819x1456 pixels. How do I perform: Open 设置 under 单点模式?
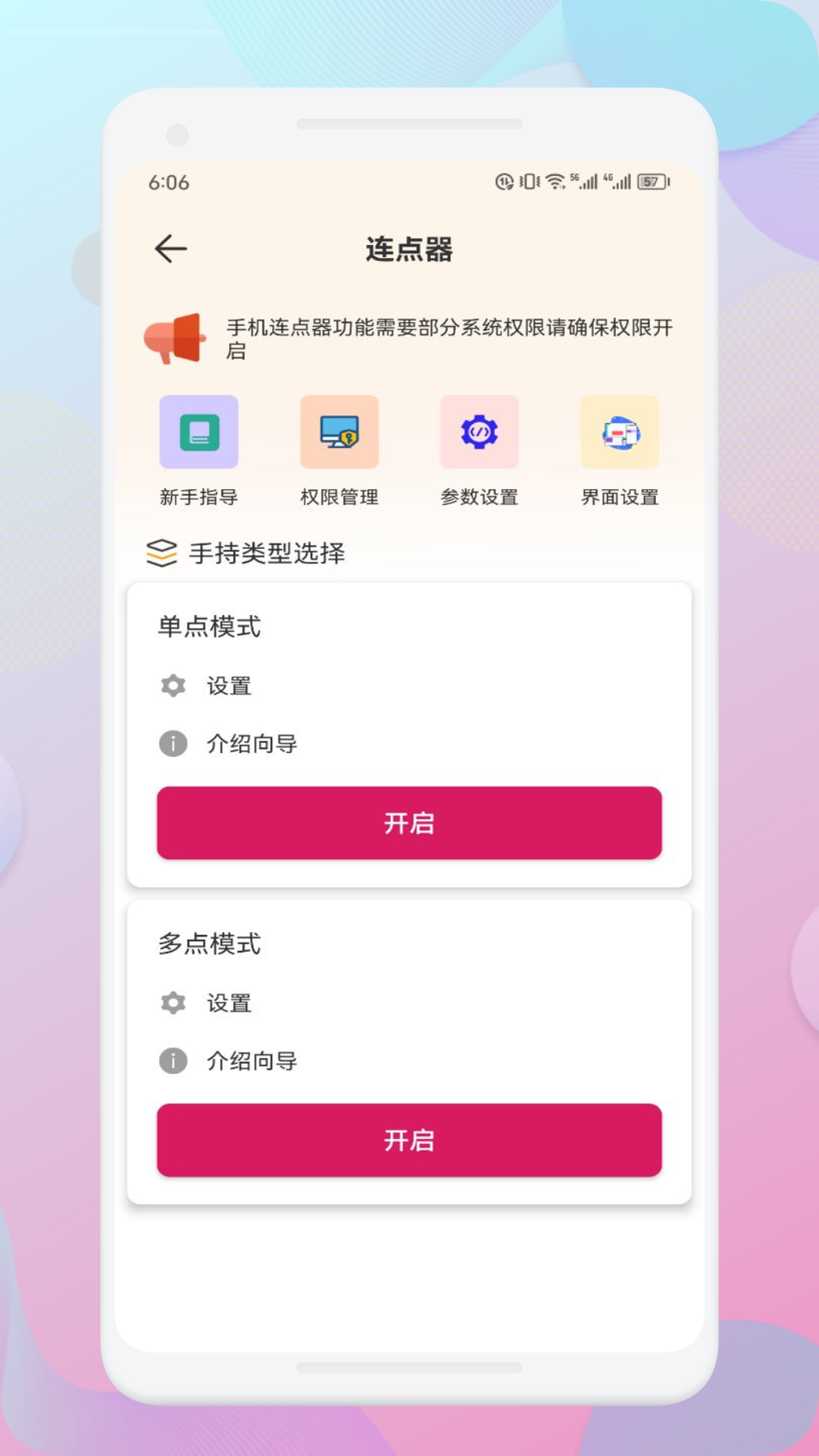tap(227, 686)
